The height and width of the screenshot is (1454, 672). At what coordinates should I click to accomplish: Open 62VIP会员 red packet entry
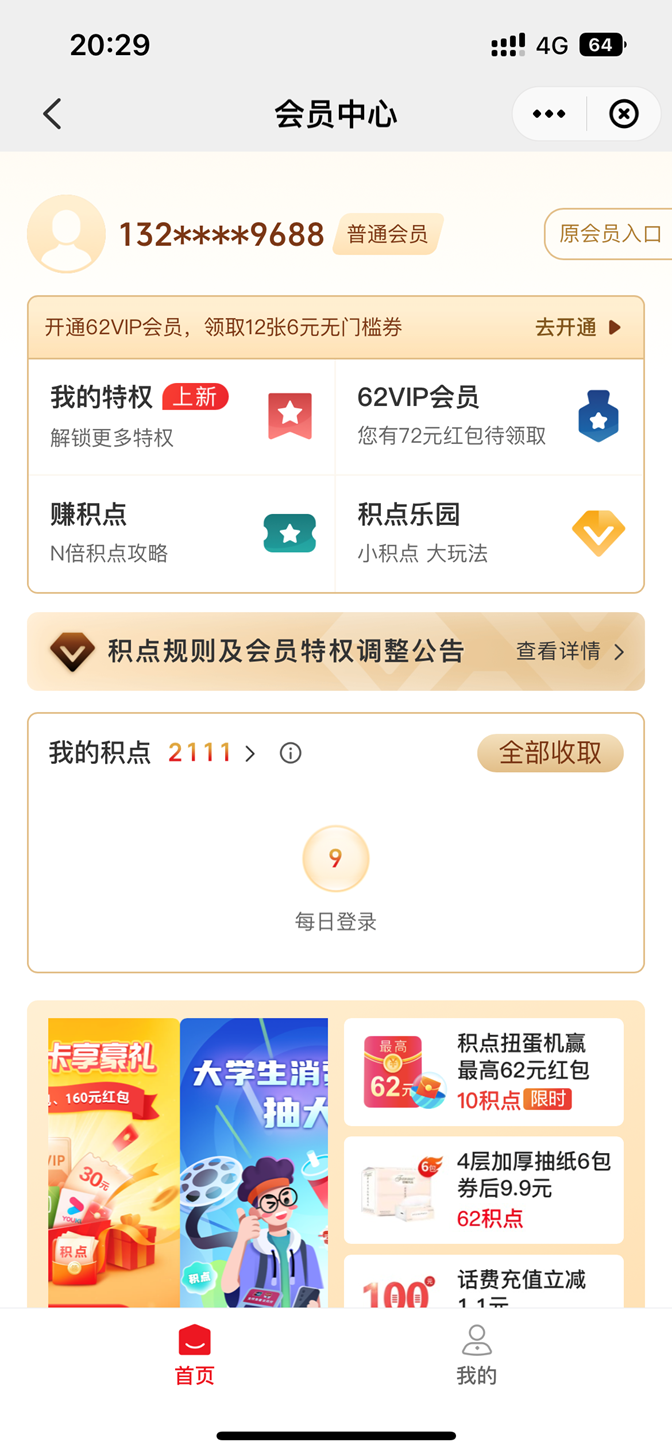pos(488,416)
